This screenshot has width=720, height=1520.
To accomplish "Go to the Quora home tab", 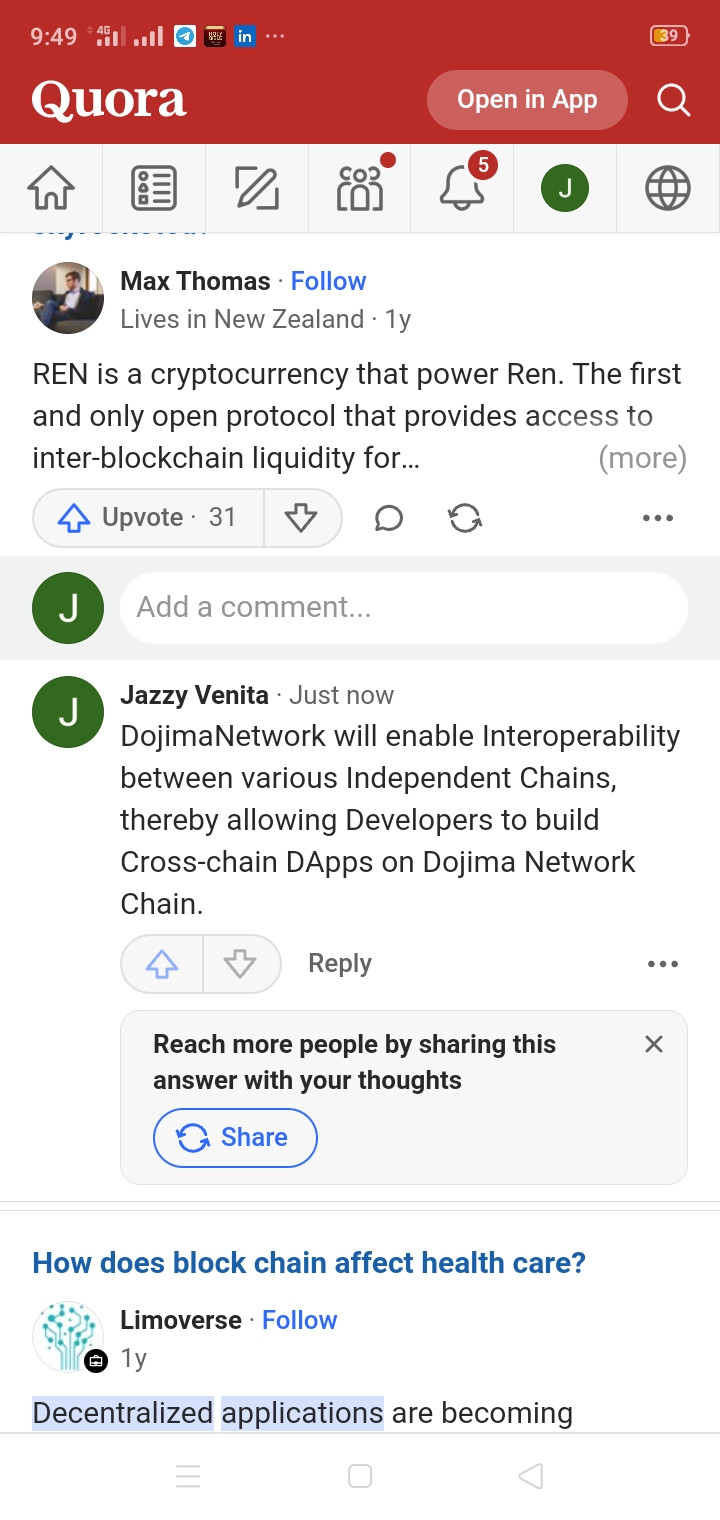I will pos(51,188).
